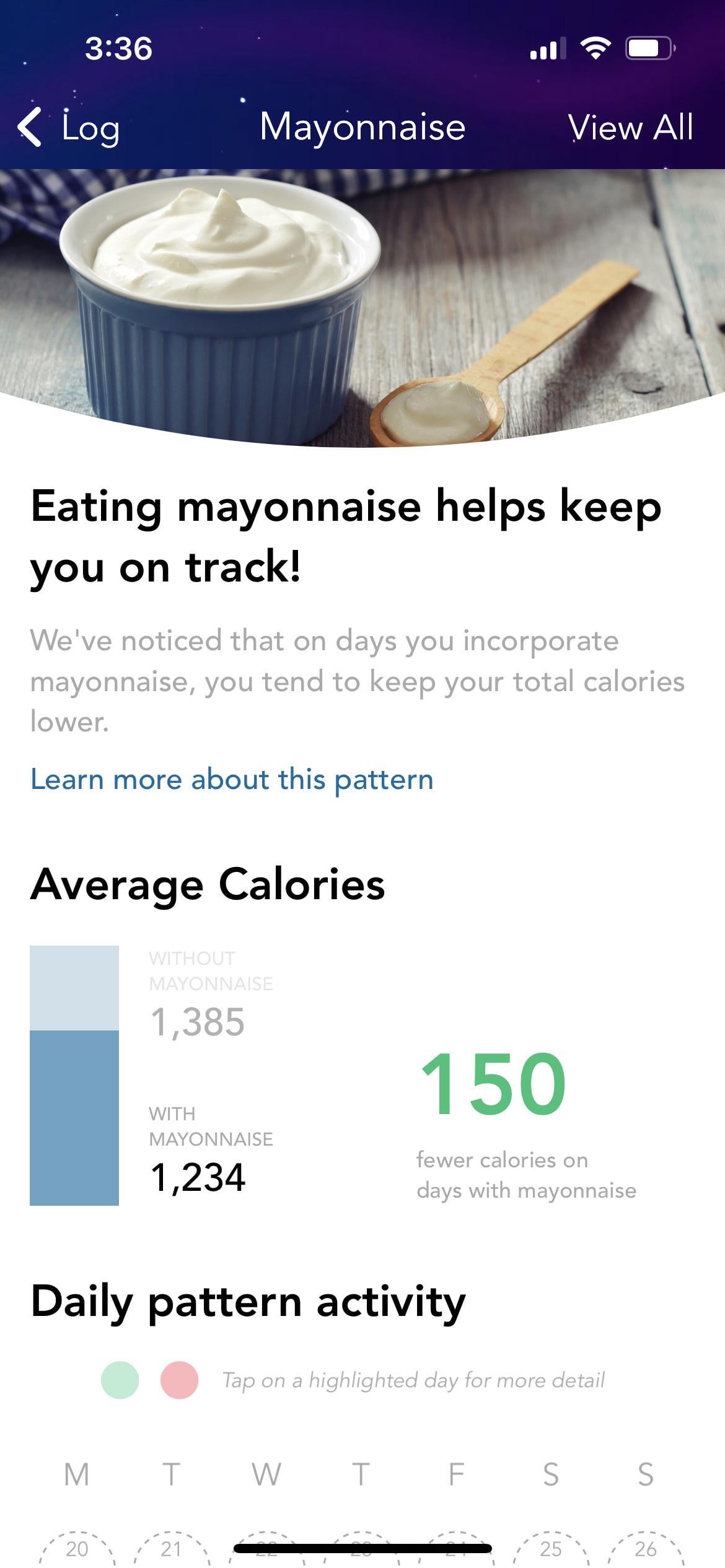Select day 20 on the calendar

[77, 1548]
